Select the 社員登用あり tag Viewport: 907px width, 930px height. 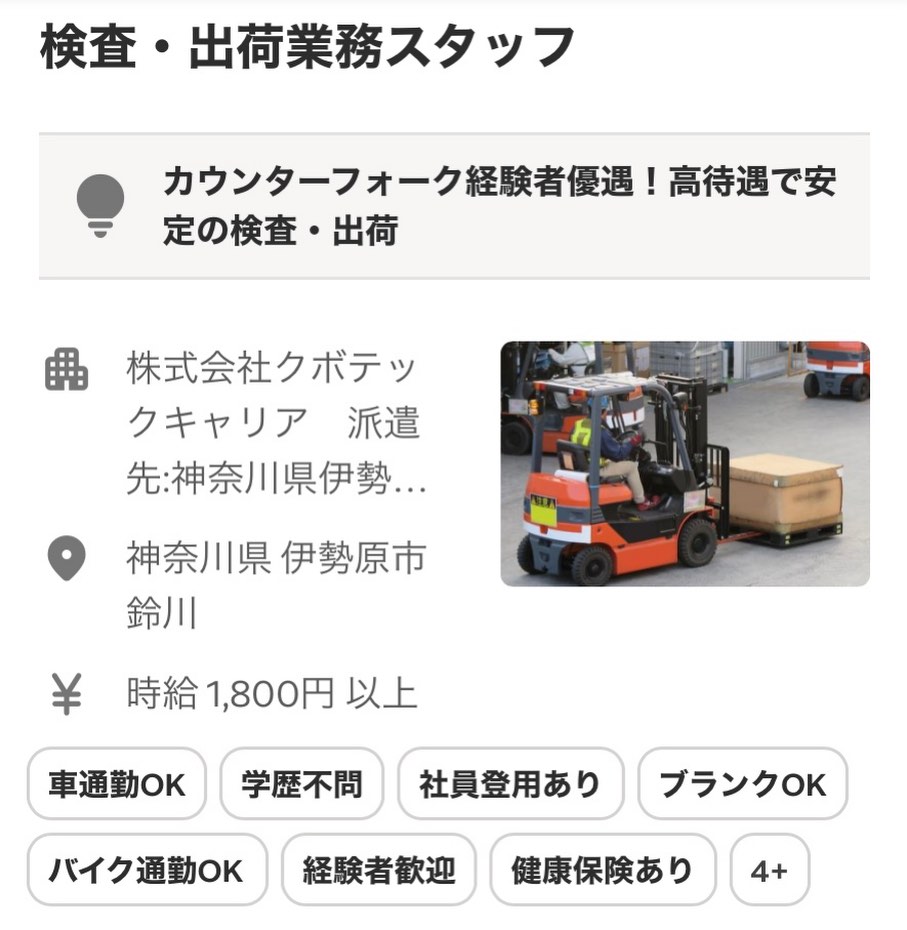point(510,784)
